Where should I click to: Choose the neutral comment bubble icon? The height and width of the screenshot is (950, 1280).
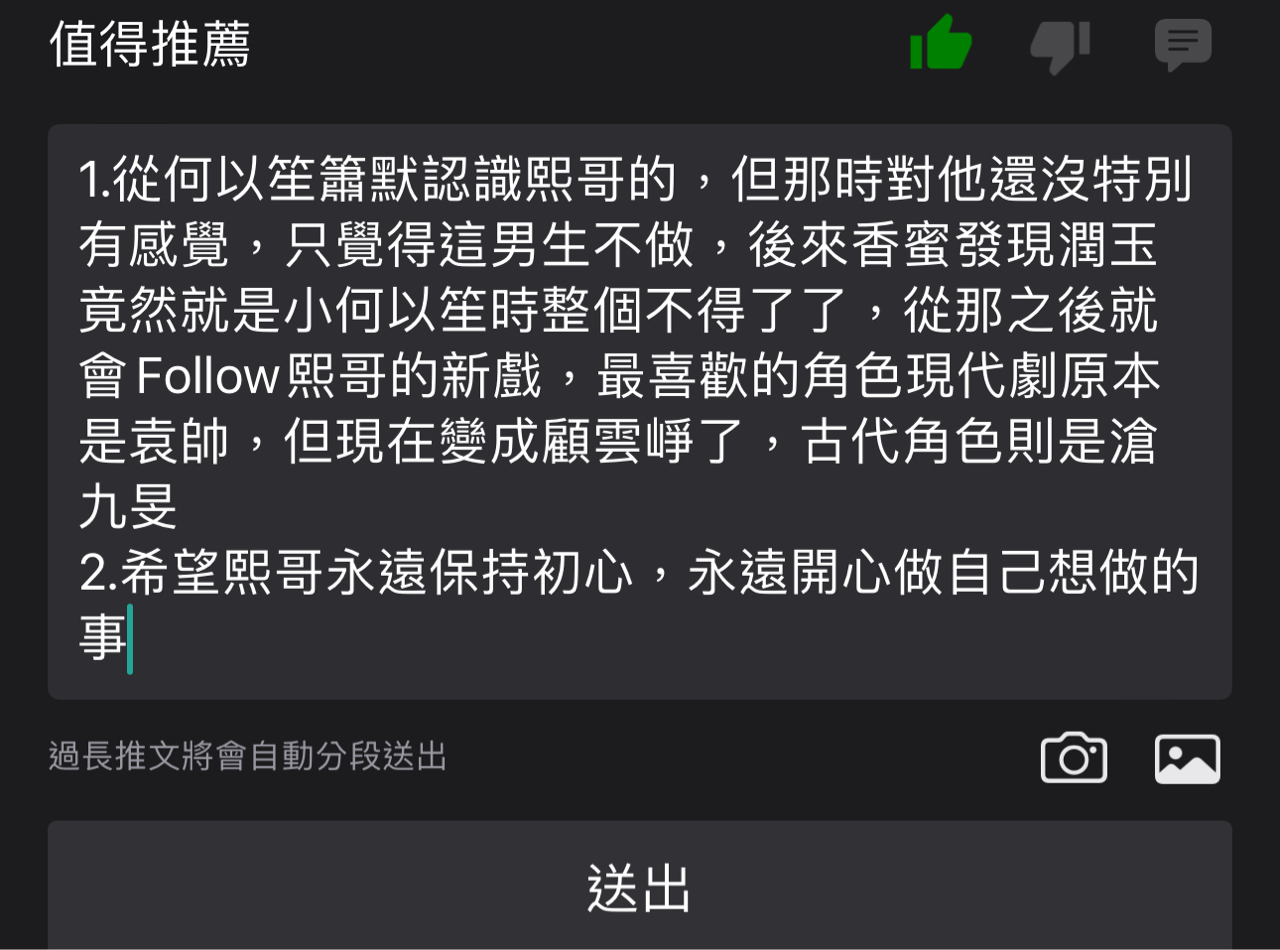pos(1183,45)
